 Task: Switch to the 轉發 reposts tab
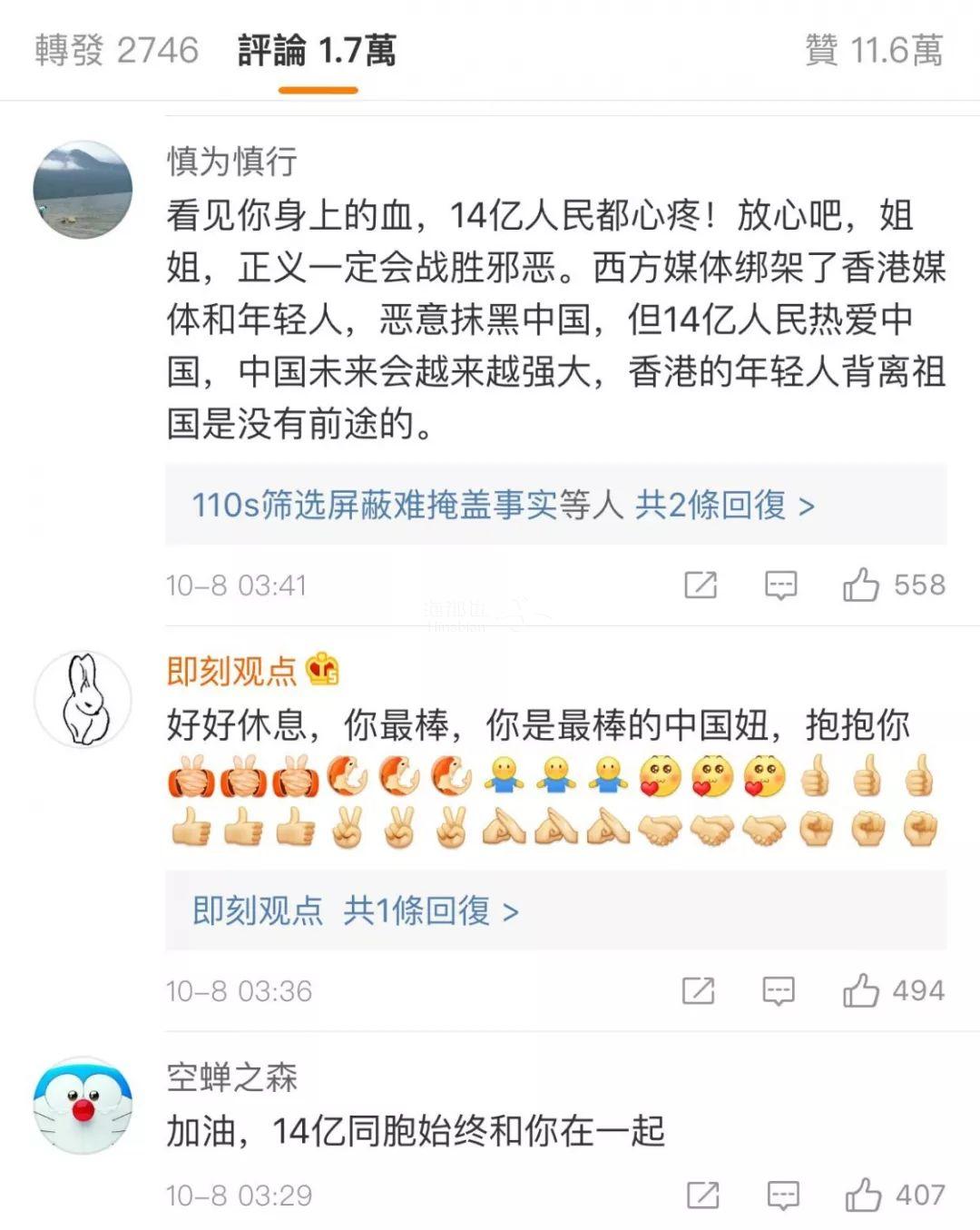pos(116,50)
